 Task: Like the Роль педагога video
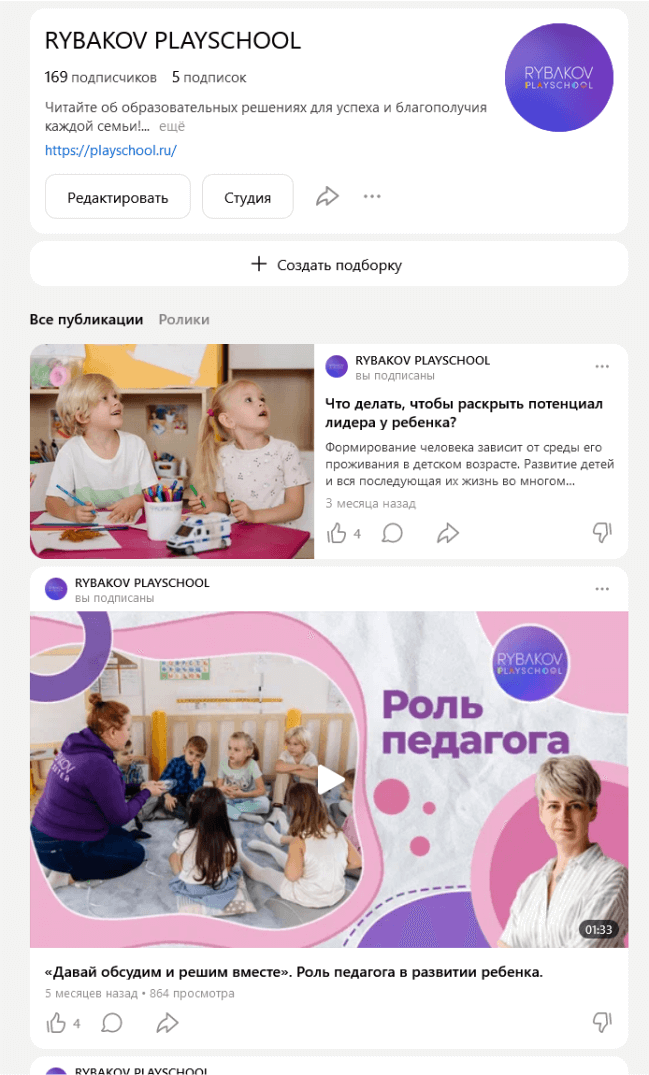coord(57,1022)
